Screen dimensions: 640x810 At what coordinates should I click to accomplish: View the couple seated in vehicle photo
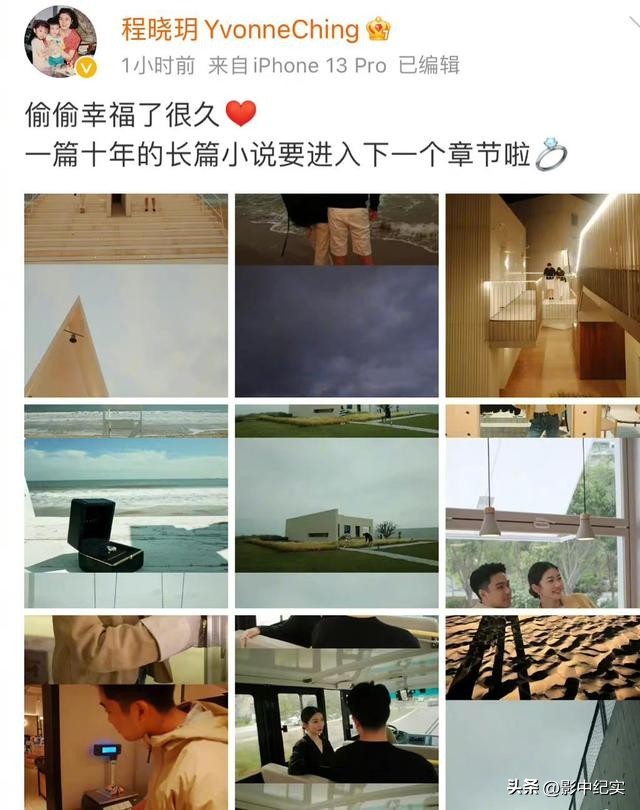[336, 712]
